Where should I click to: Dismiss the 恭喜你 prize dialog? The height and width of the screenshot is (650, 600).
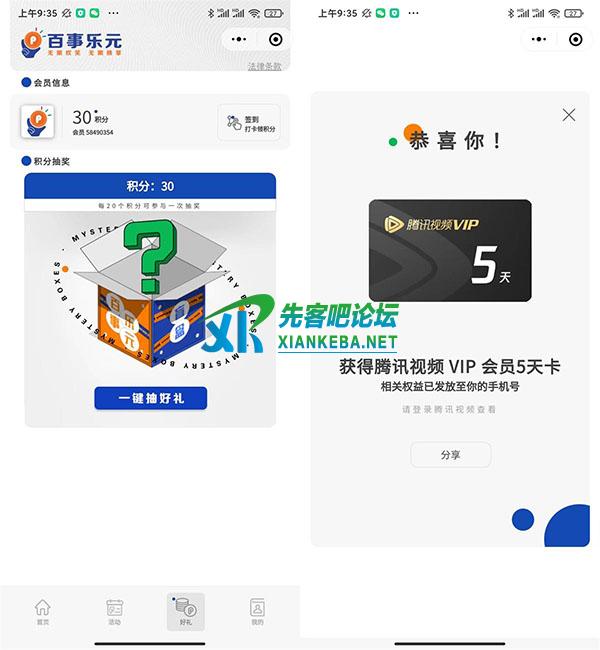point(569,115)
